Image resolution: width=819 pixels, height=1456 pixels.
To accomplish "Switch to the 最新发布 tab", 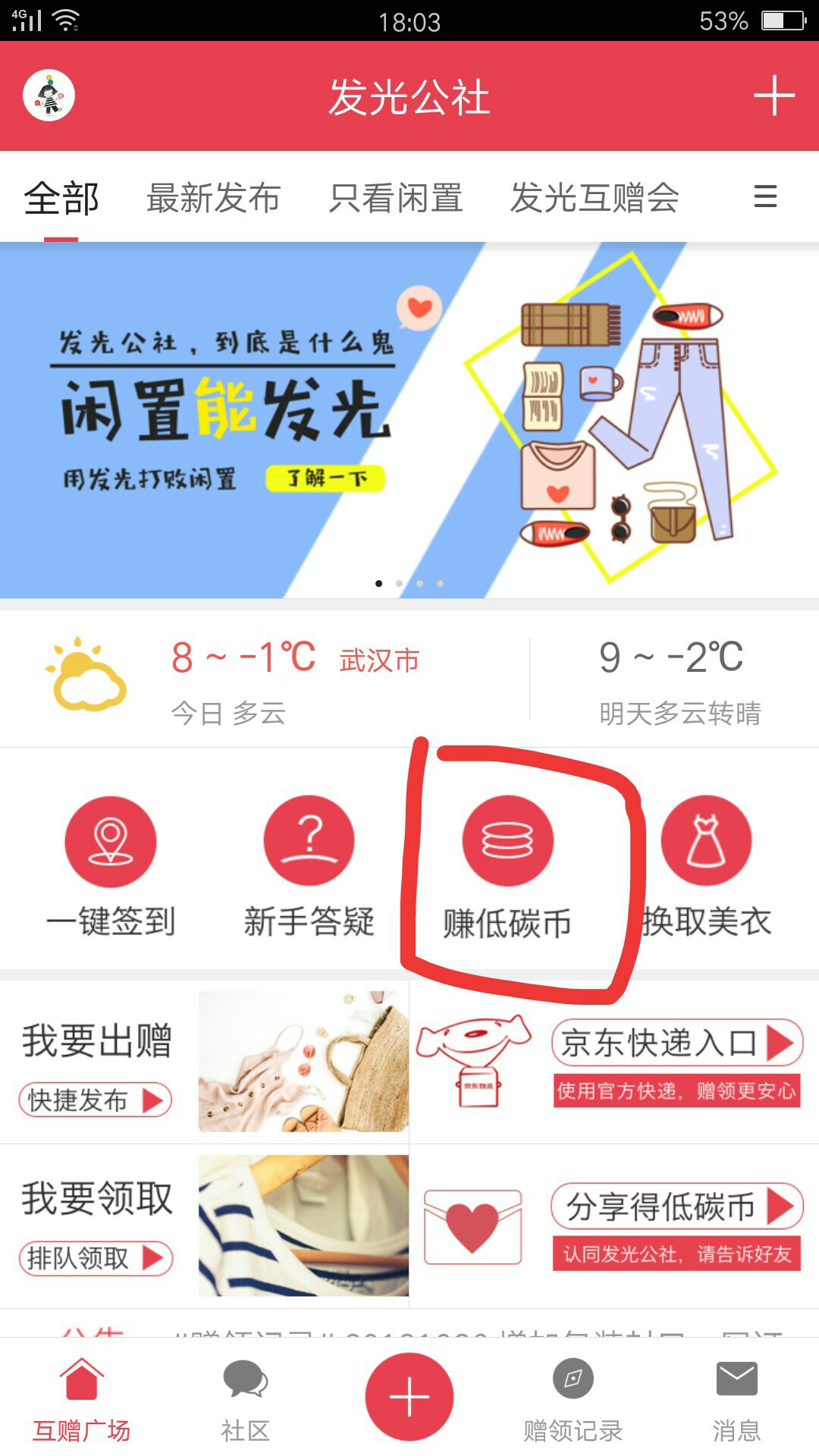I will tap(213, 198).
